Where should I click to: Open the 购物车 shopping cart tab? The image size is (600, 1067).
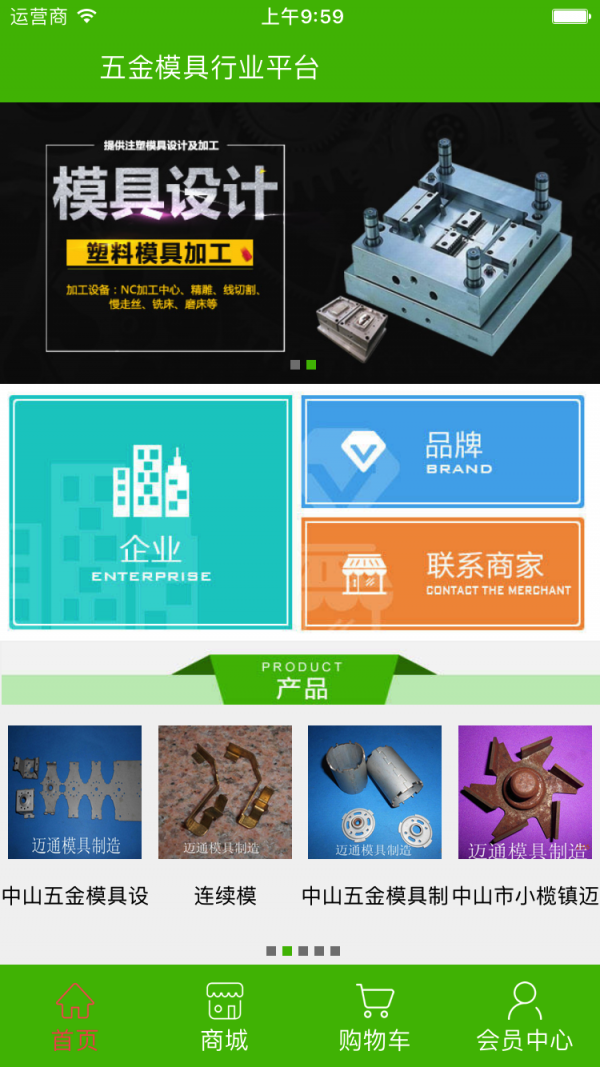pos(375,1015)
